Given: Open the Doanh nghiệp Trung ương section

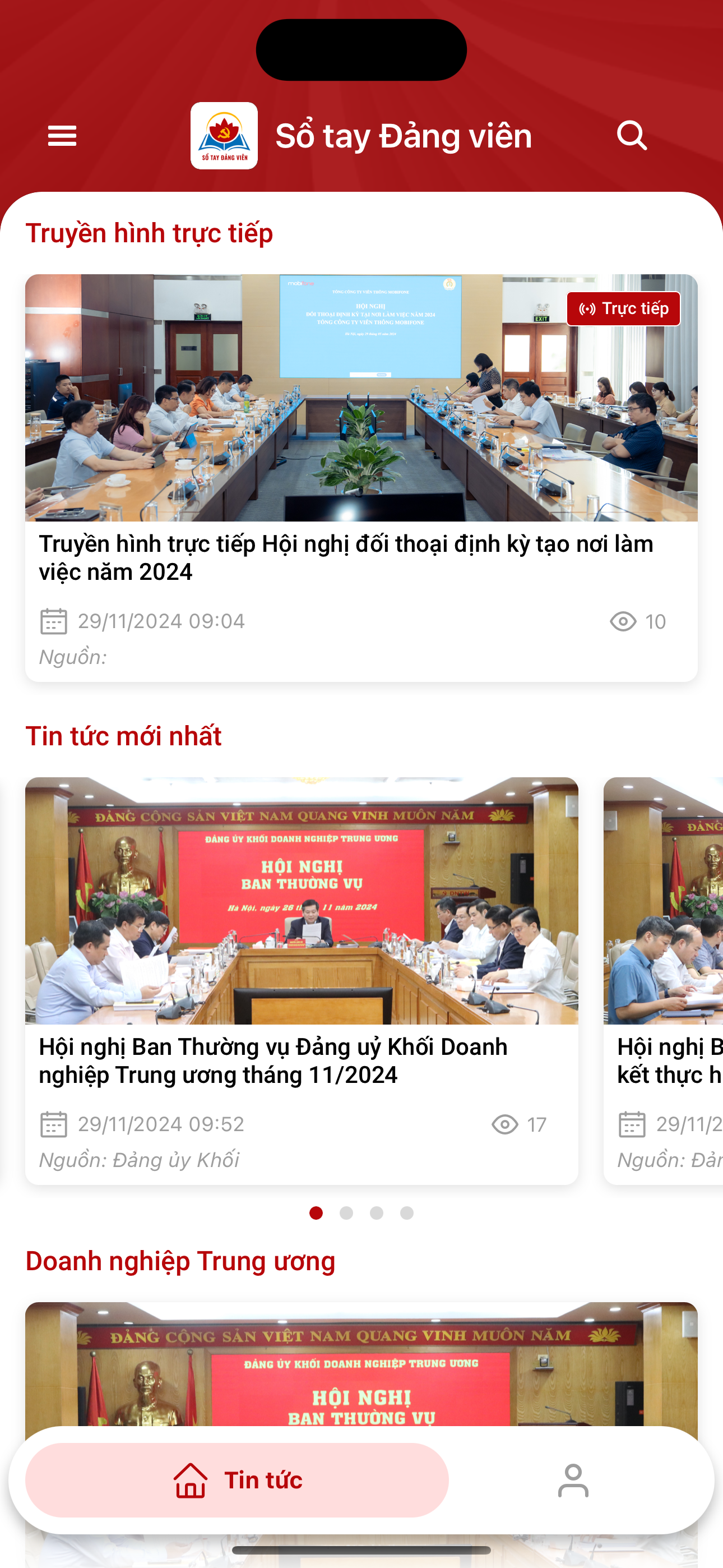Looking at the screenshot, I should (180, 1261).
